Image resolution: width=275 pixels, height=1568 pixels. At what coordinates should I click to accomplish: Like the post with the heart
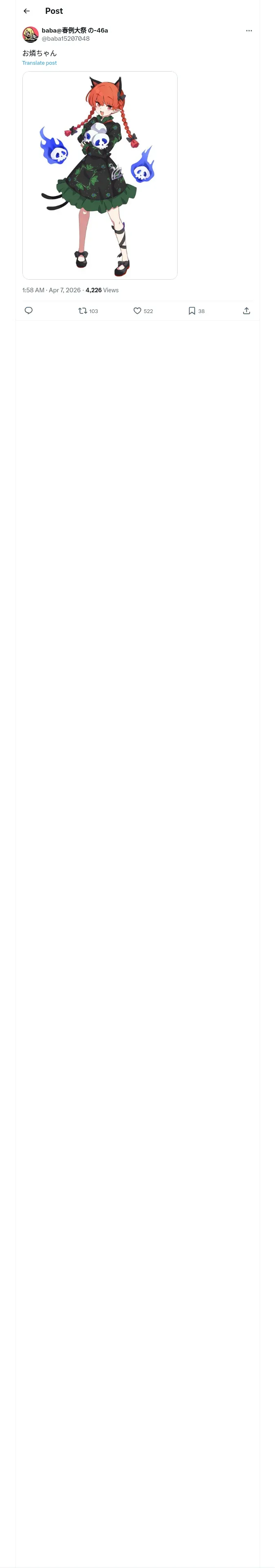143,311
